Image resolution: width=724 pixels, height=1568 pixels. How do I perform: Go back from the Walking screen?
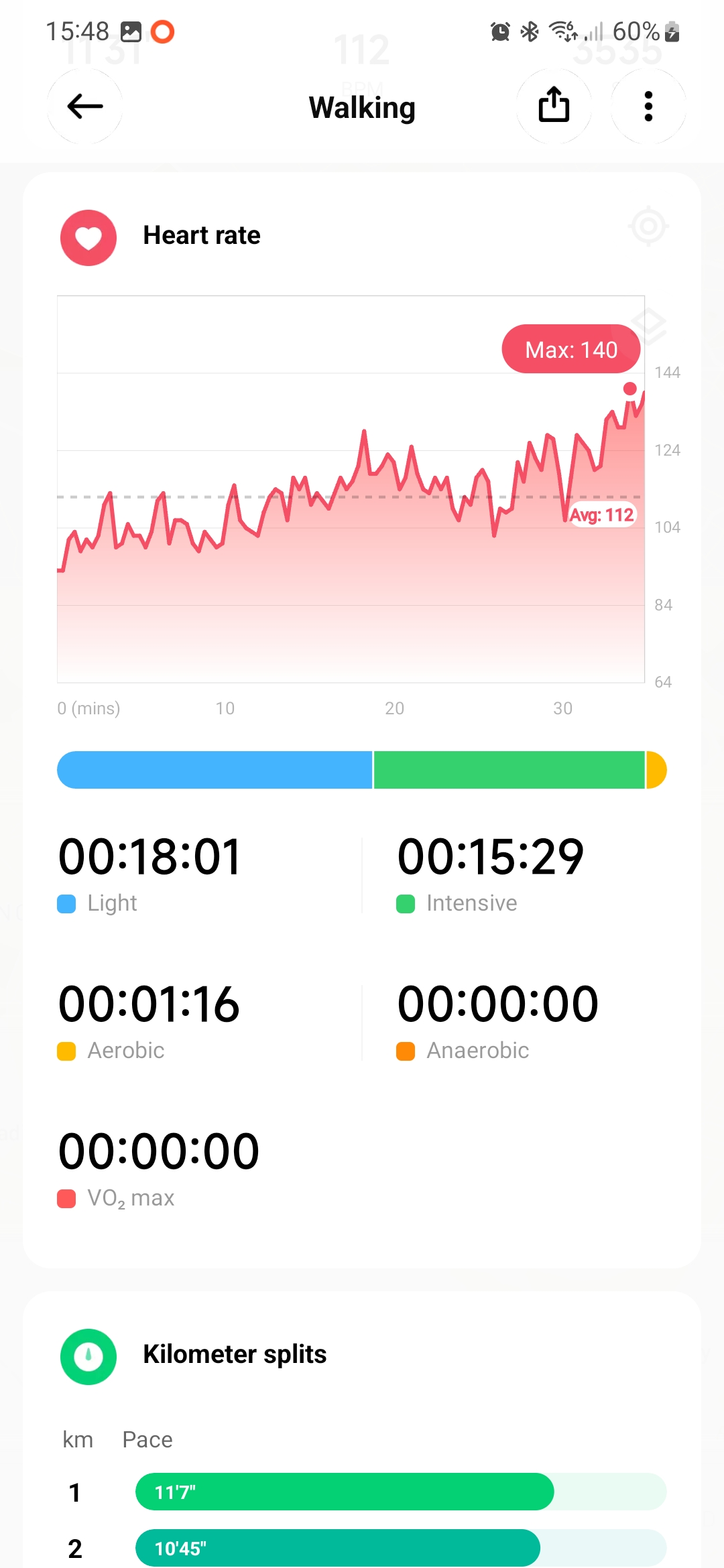pyautogui.click(x=84, y=106)
